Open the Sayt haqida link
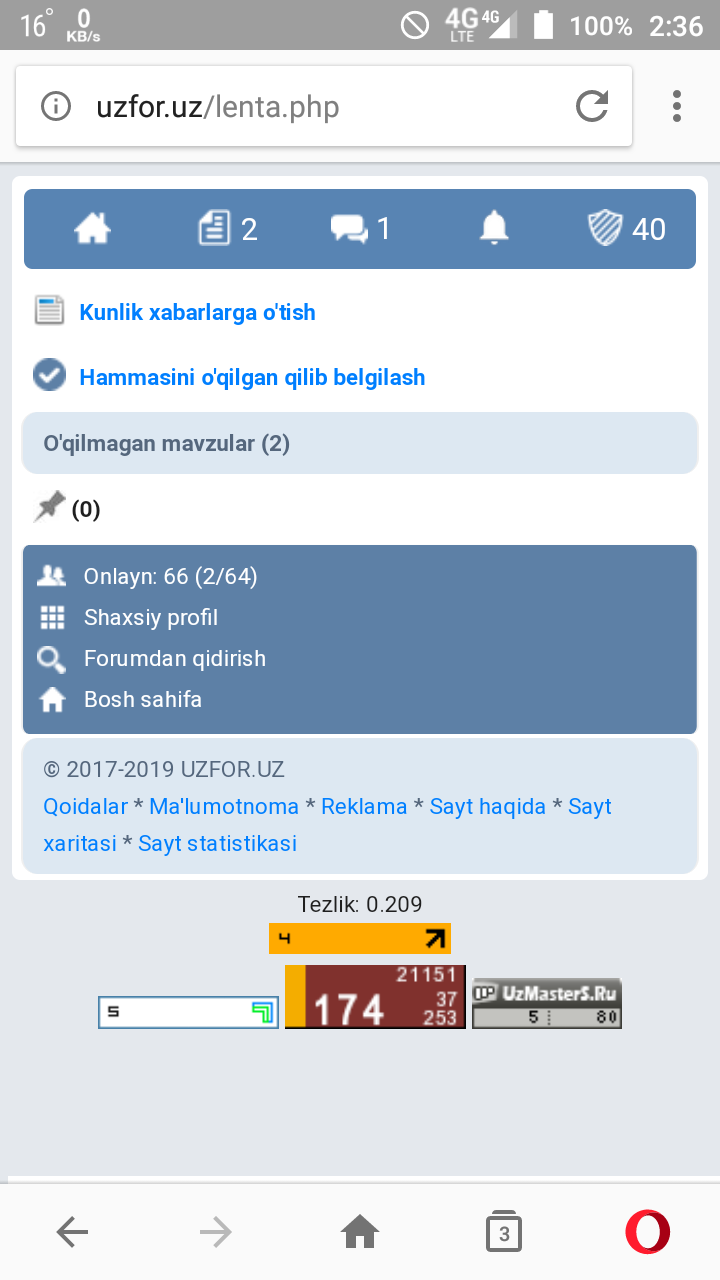Image resolution: width=720 pixels, height=1280 pixels. [487, 806]
